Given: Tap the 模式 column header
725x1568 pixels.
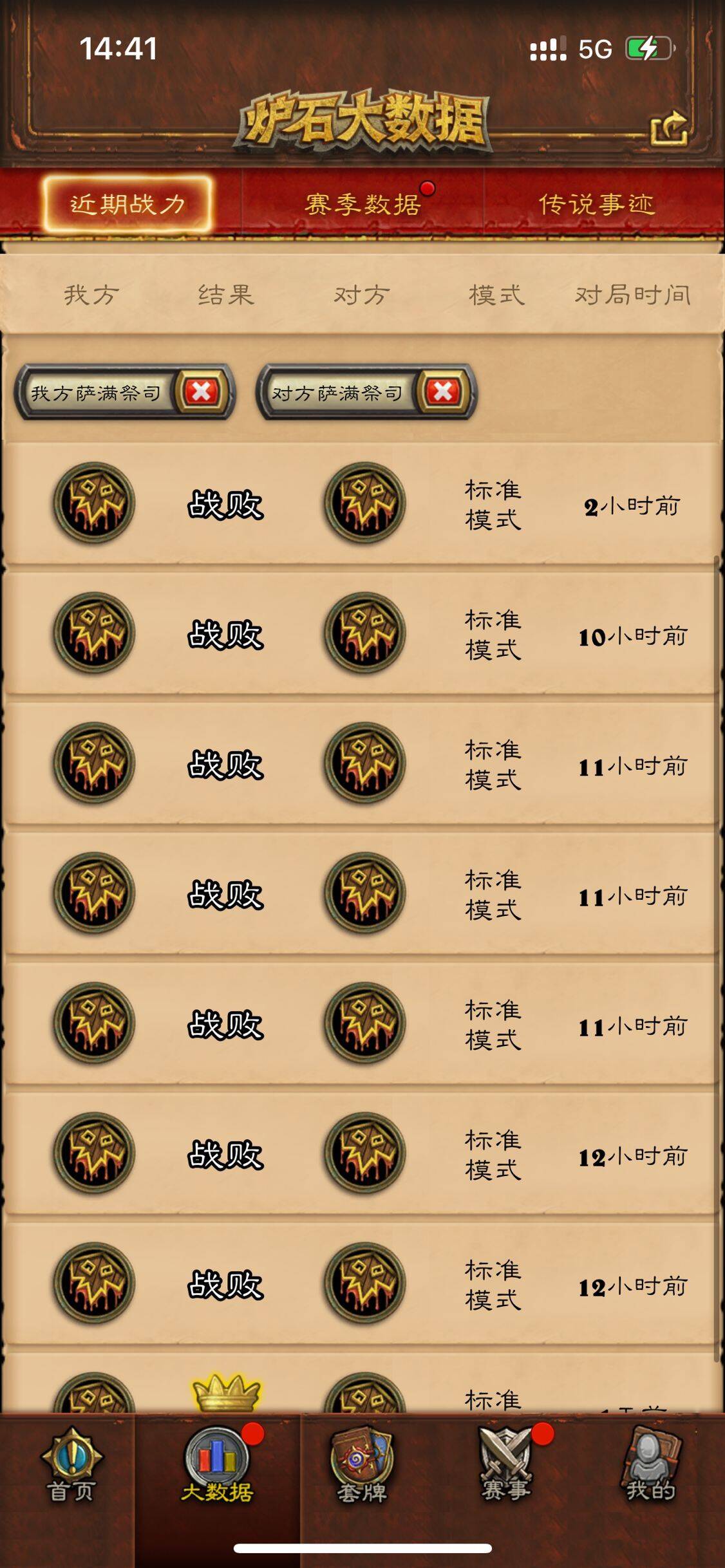Looking at the screenshot, I should (496, 295).
